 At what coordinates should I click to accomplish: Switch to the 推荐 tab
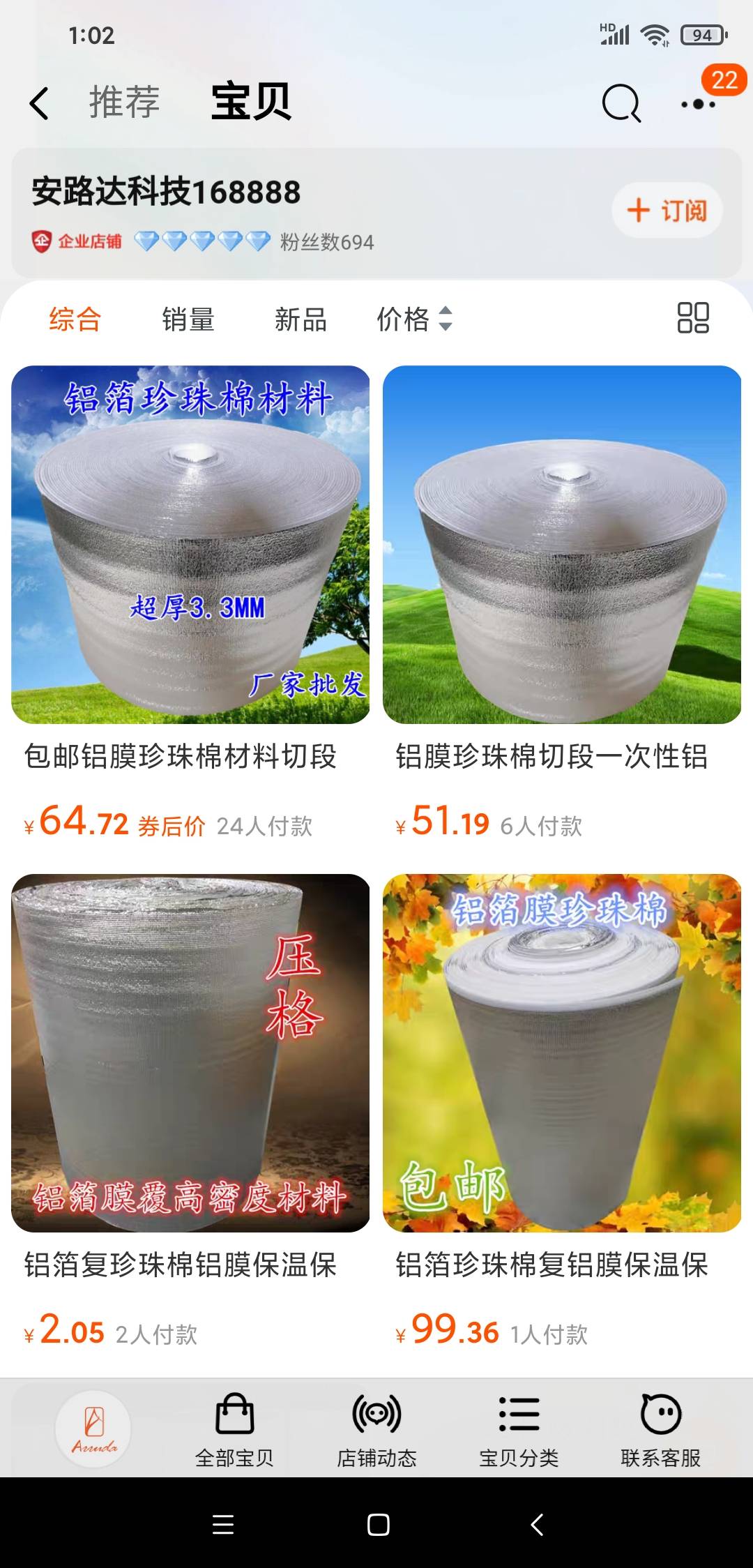pyautogui.click(x=124, y=102)
